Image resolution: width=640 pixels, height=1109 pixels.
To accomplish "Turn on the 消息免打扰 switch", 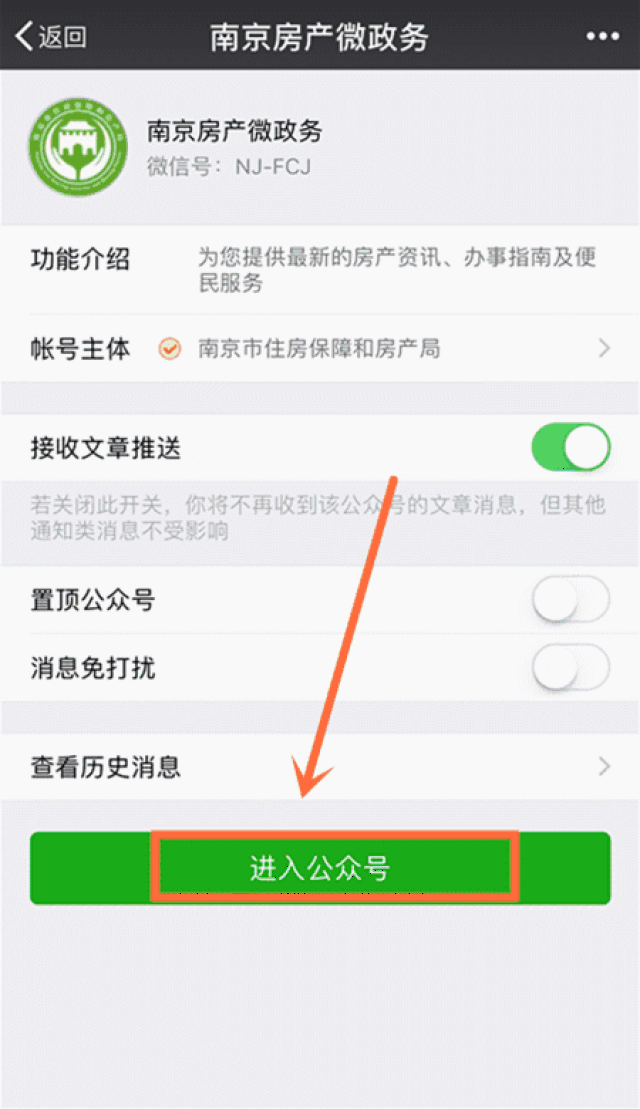I will point(570,667).
